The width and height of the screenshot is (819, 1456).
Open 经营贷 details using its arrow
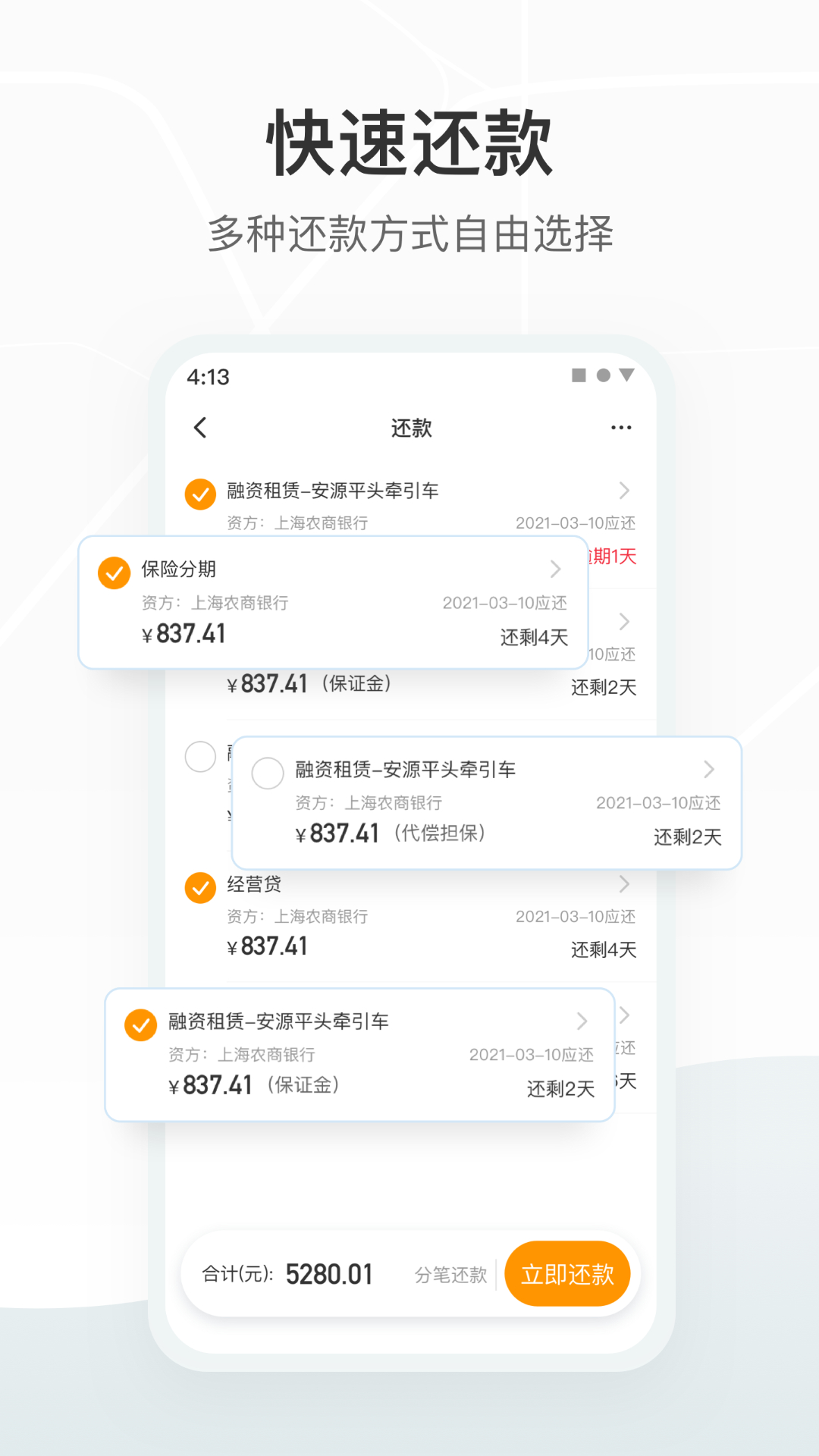tap(623, 884)
